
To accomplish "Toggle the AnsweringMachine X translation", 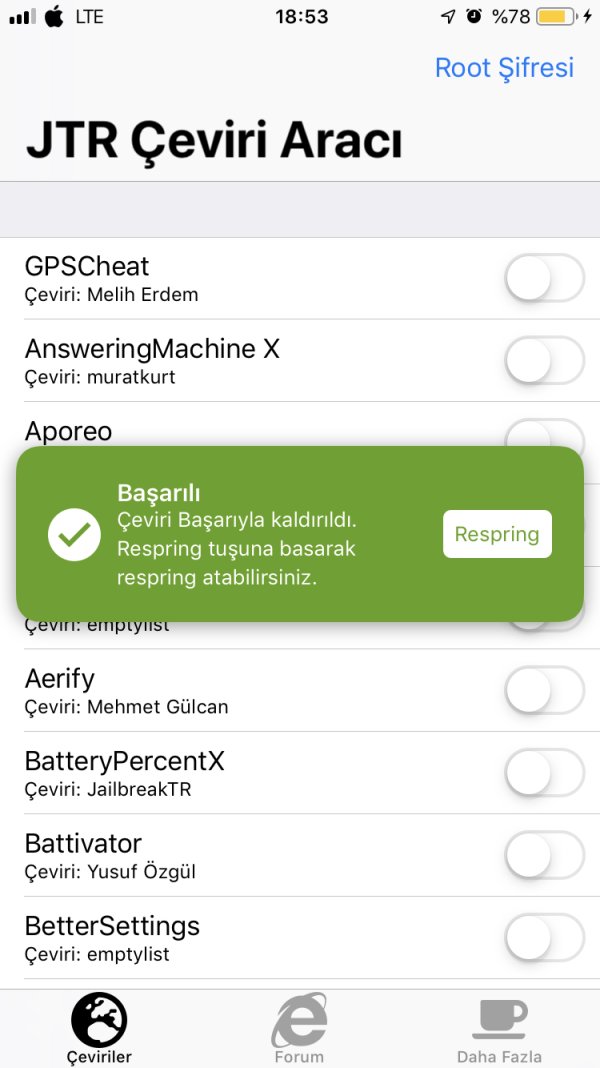I will coord(544,360).
